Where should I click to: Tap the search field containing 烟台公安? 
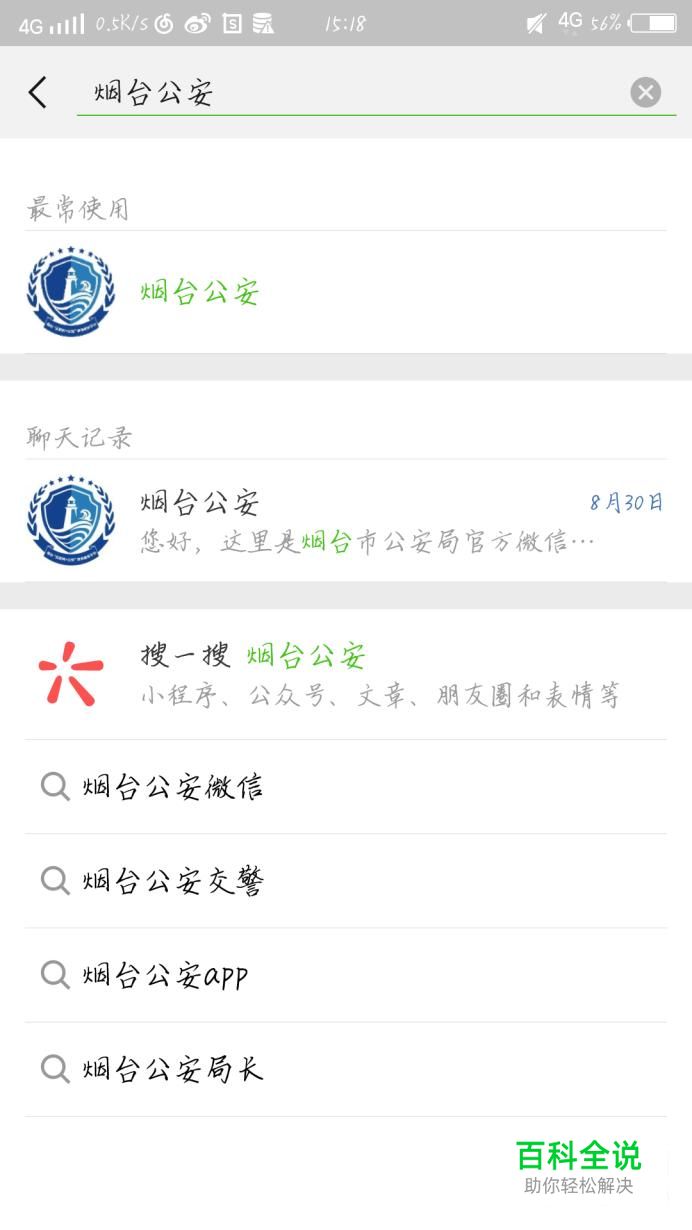352,93
